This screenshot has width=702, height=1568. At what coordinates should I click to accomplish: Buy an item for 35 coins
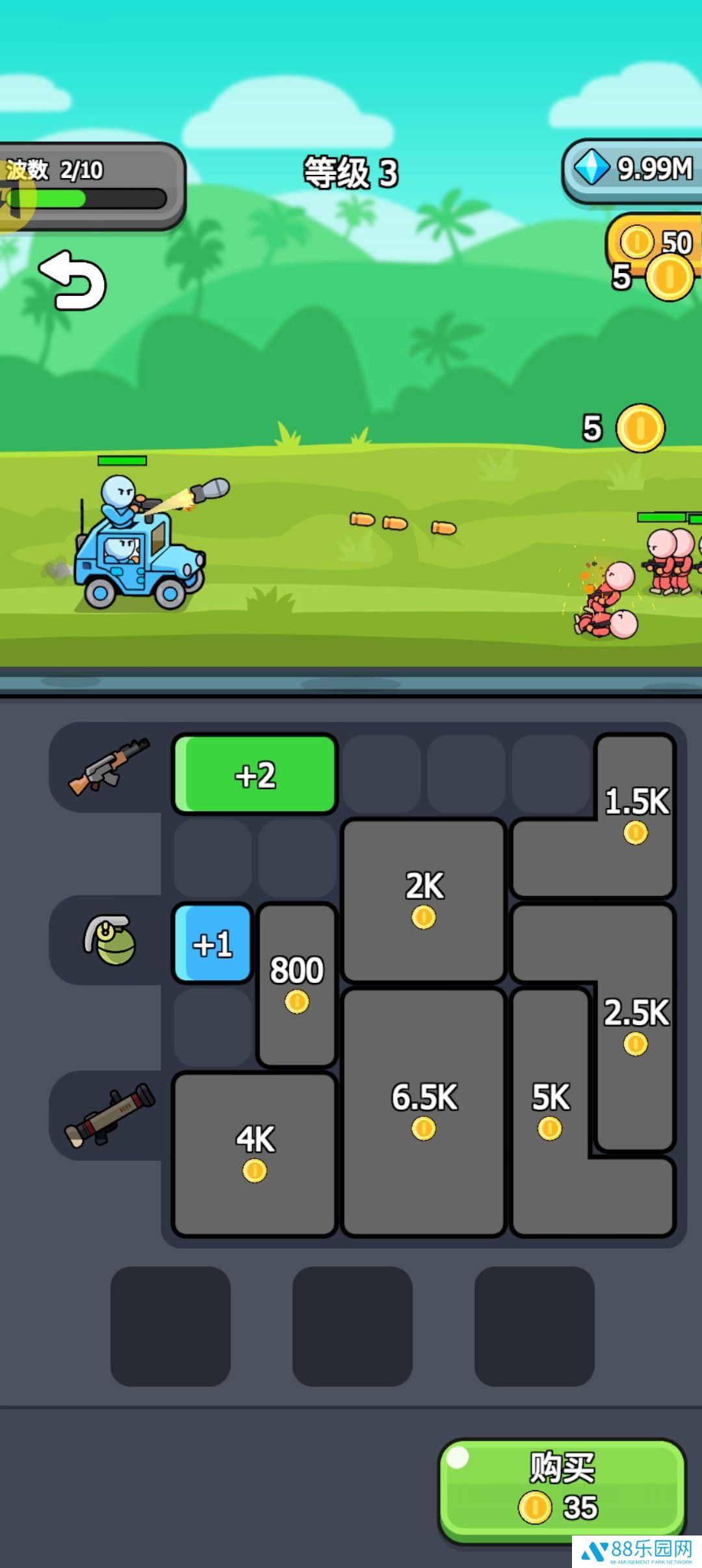tap(562, 1489)
